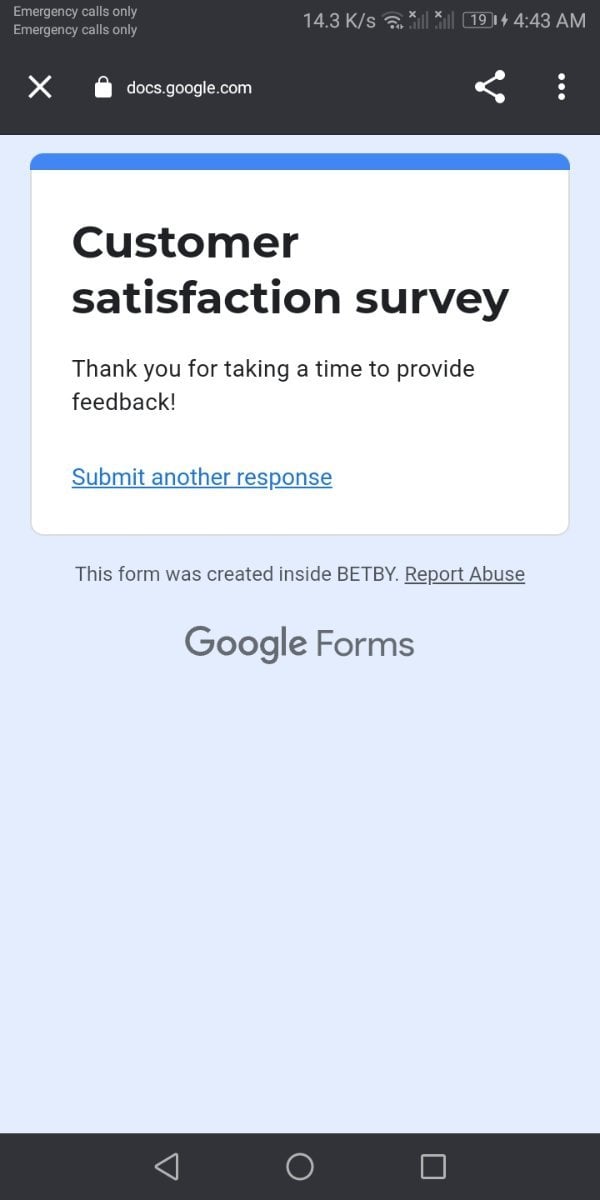Open Google Forms logo link

click(x=299, y=643)
